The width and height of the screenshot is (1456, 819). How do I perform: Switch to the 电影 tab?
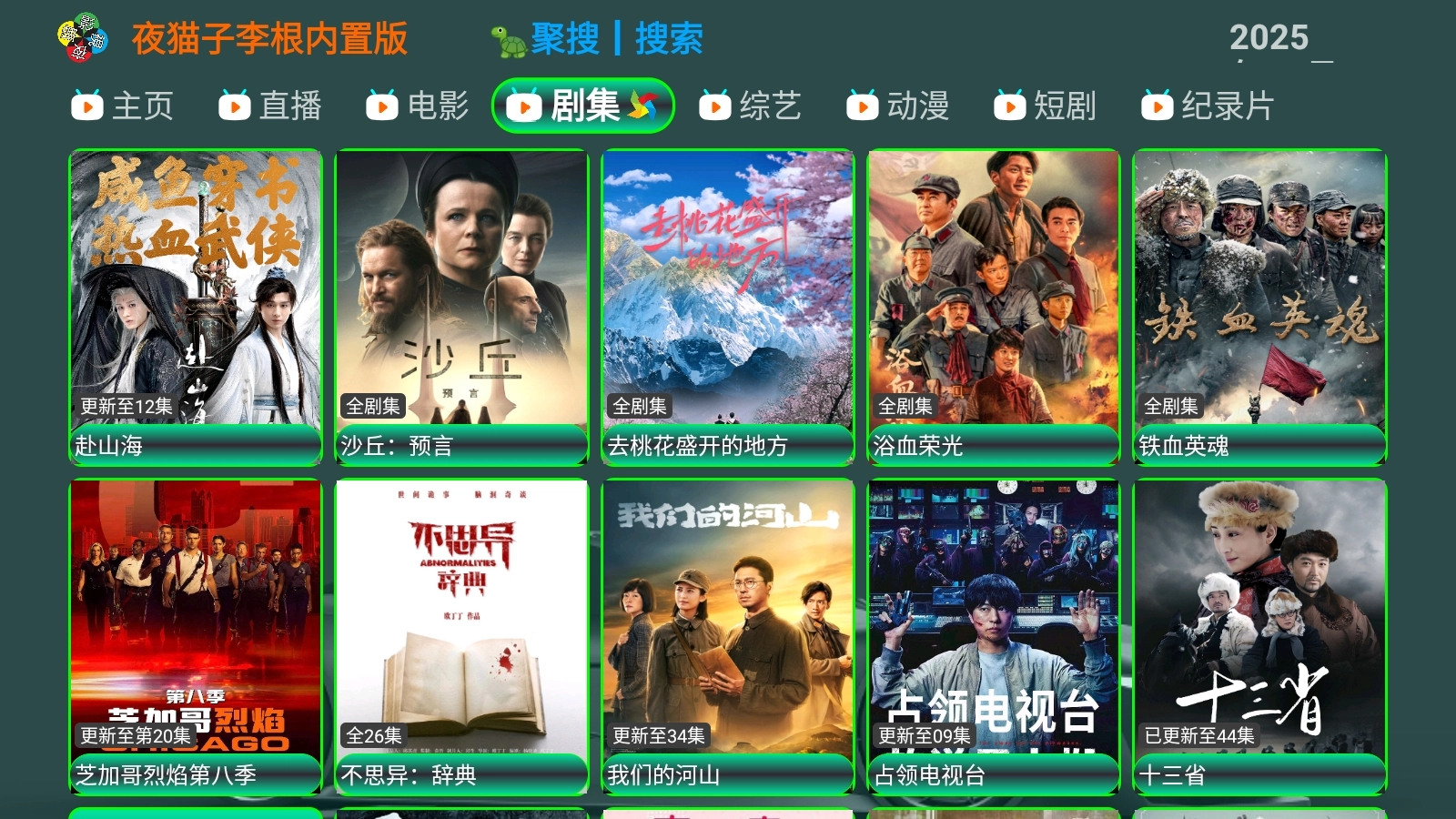coord(418,106)
